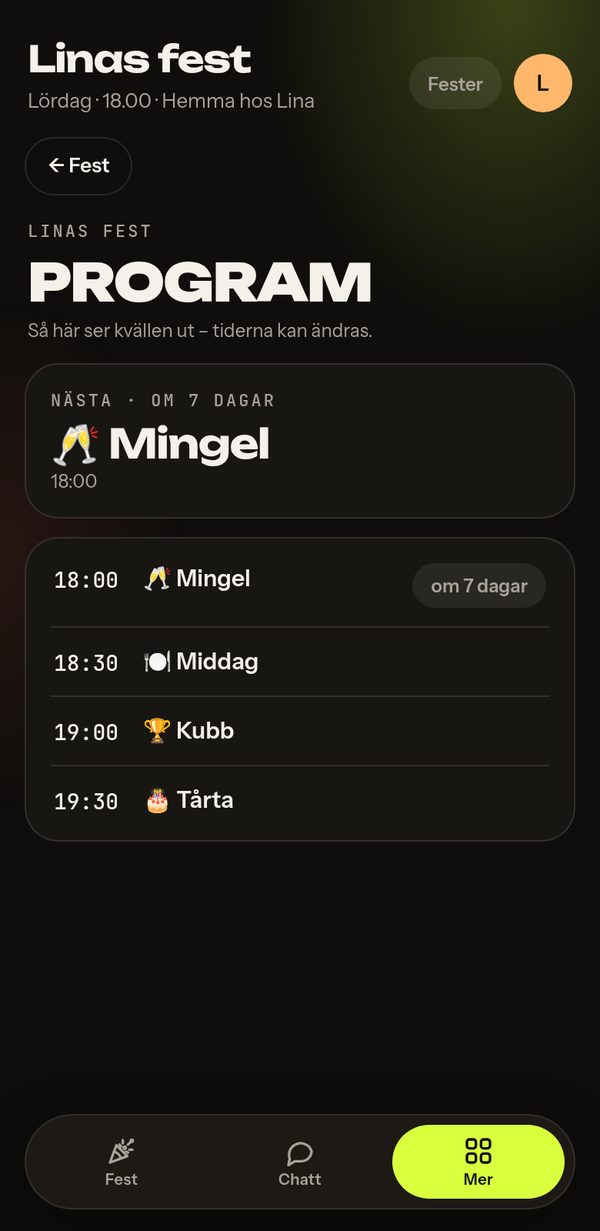The width and height of the screenshot is (600, 1231).
Task: Switch to the Fest tab
Action: (121, 1162)
